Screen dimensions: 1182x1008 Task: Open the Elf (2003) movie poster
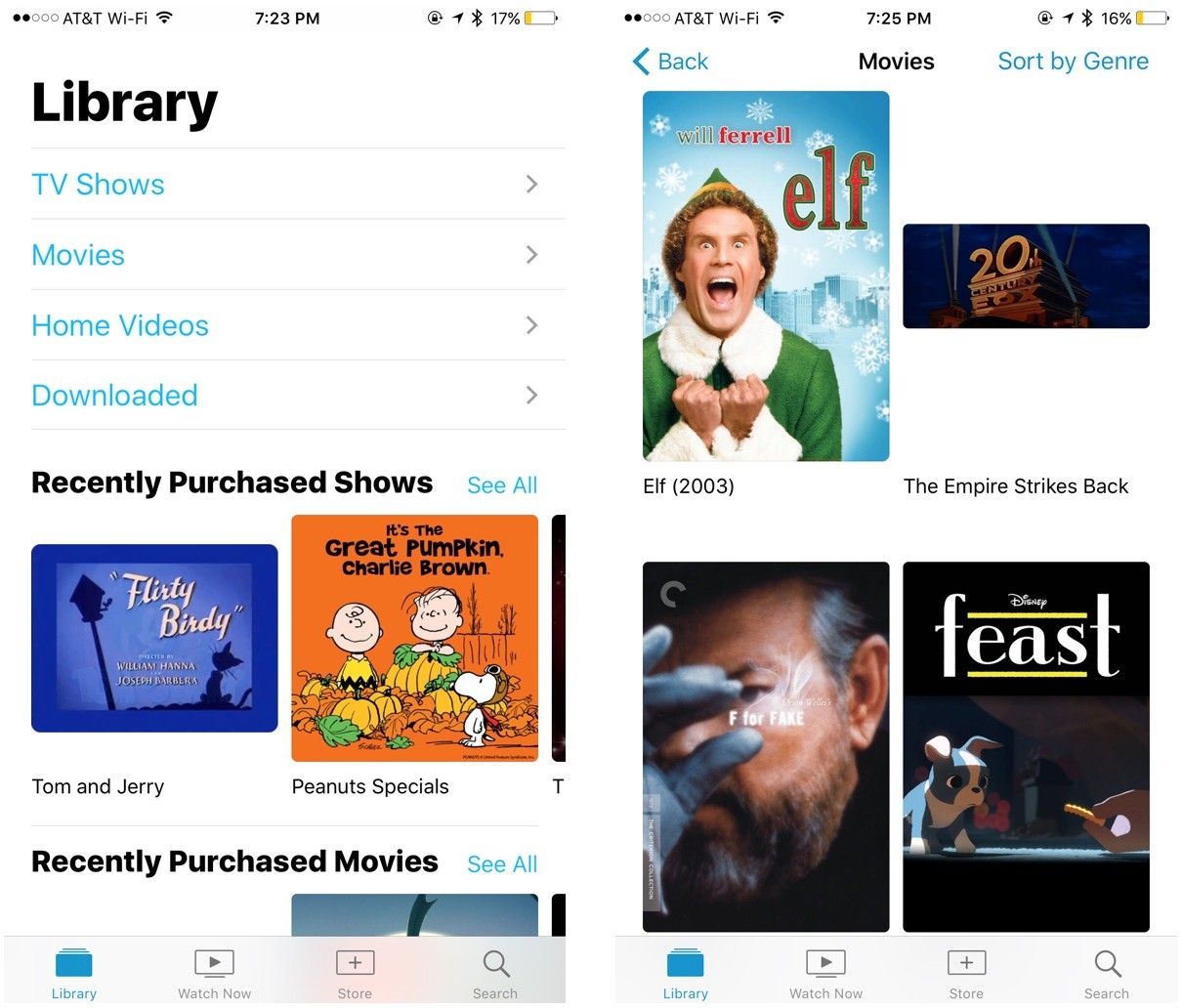(766, 276)
